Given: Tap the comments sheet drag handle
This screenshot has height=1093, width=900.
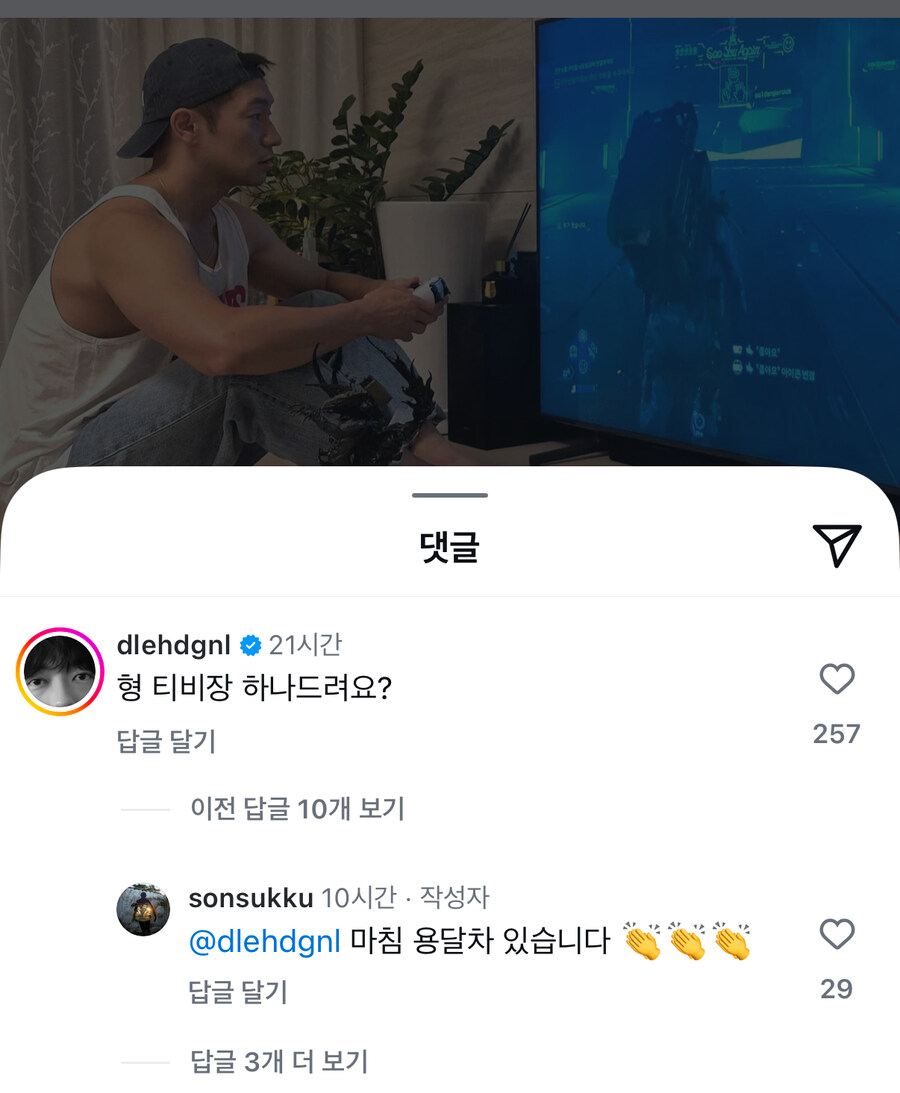Looking at the screenshot, I should click(x=450, y=495).
